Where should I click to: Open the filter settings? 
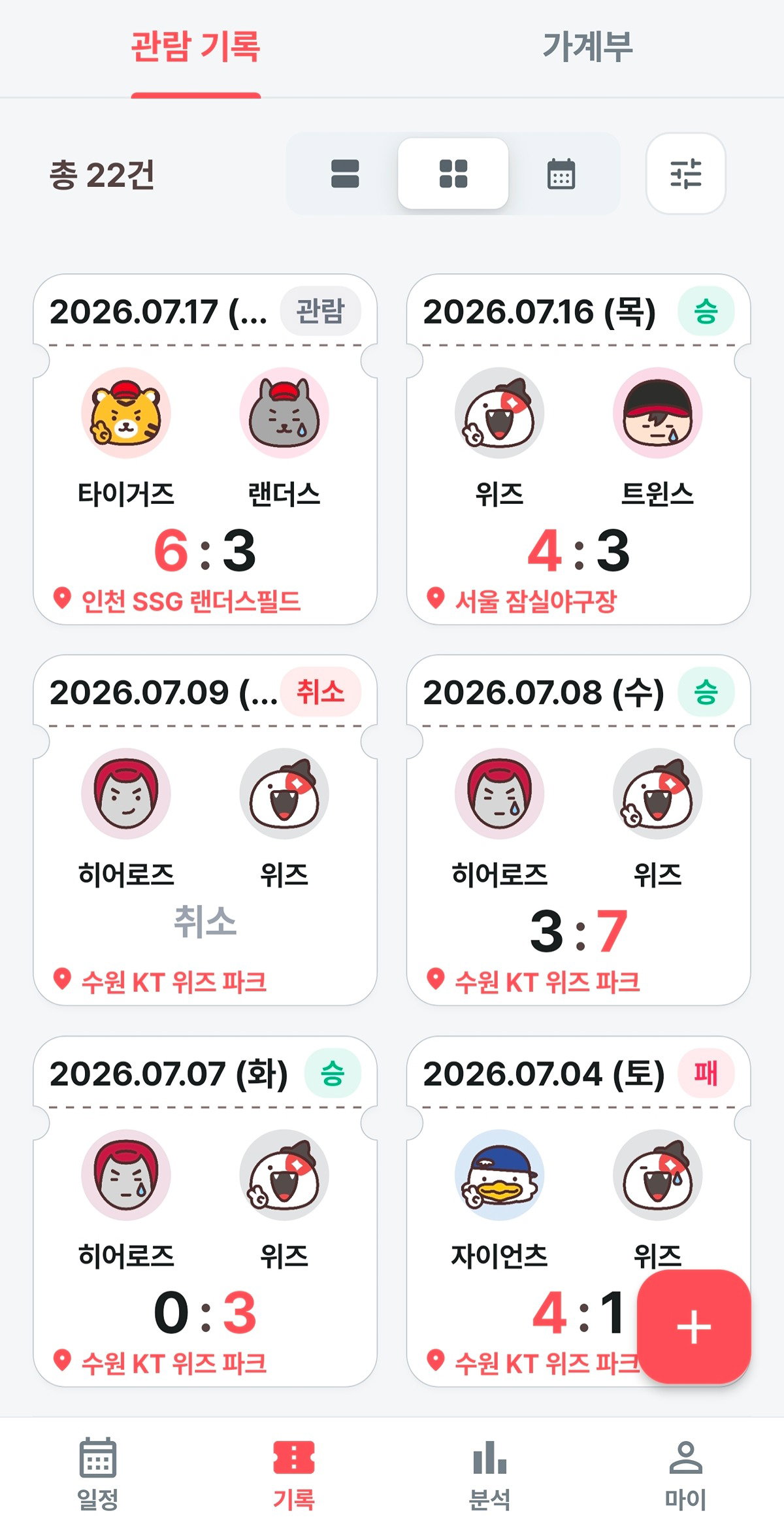click(x=685, y=174)
